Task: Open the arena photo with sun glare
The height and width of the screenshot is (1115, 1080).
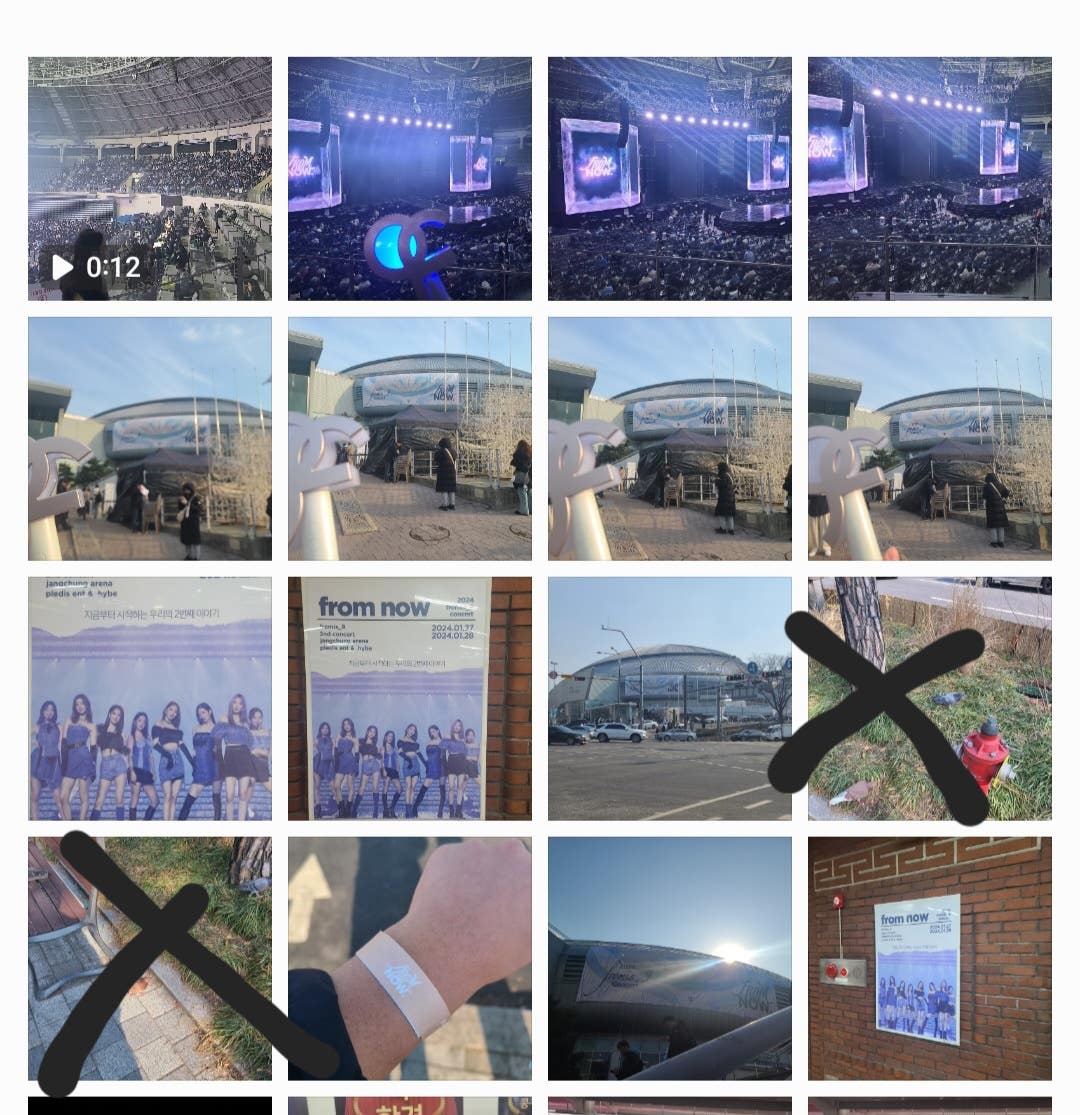Action: click(x=669, y=958)
